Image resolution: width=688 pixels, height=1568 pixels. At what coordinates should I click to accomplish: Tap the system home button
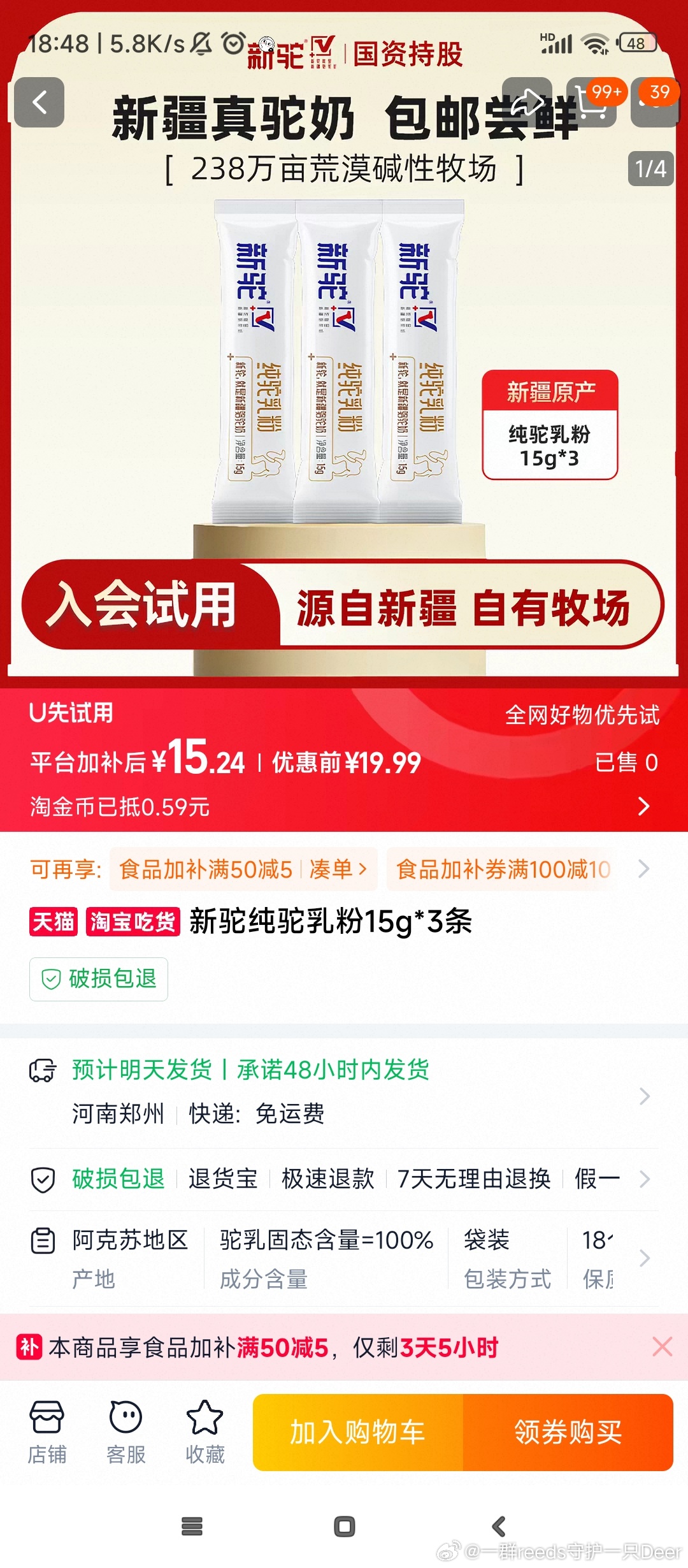[x=344, y=1527]
